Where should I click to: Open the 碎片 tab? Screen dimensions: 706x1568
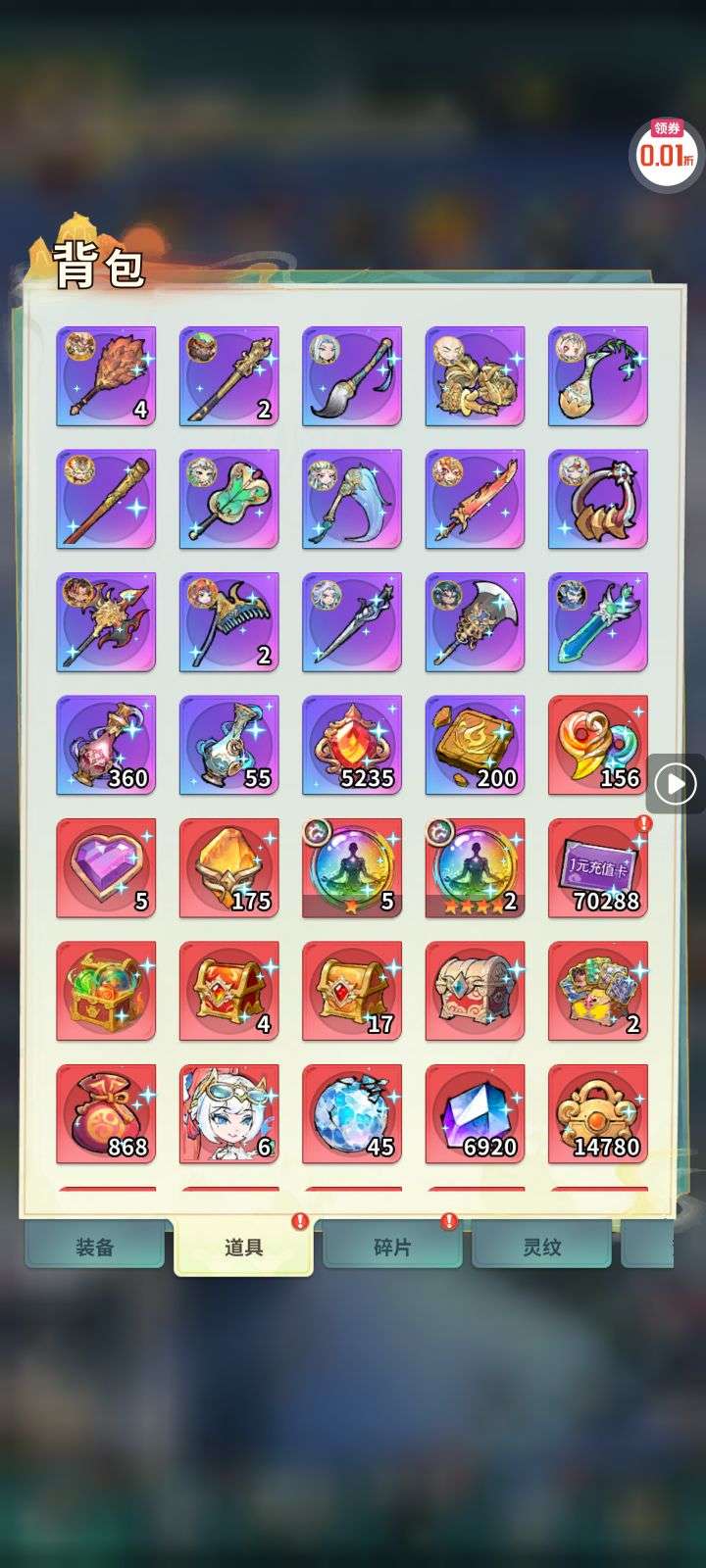[x=392, y=1248]
